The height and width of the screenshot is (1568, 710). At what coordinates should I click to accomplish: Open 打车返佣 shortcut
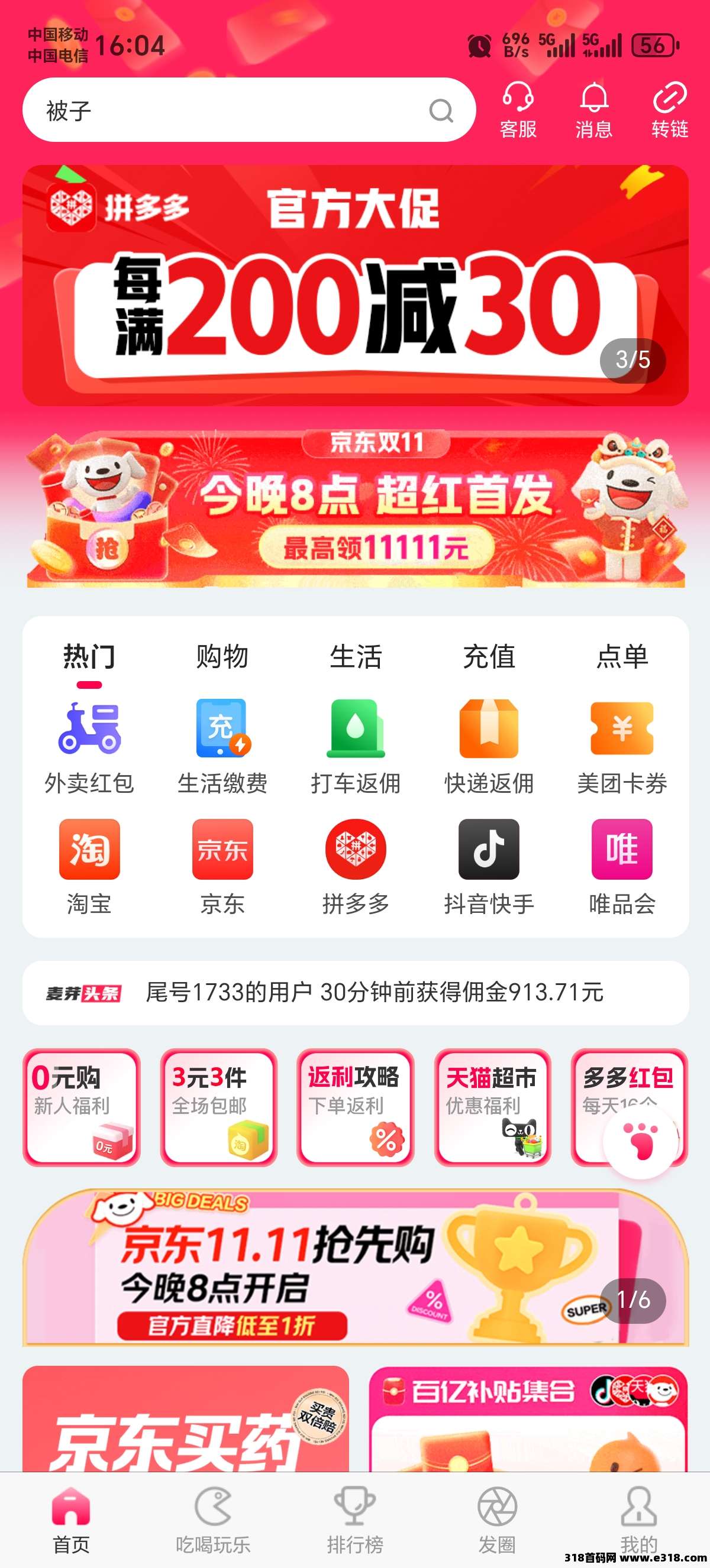click(356, 746)
